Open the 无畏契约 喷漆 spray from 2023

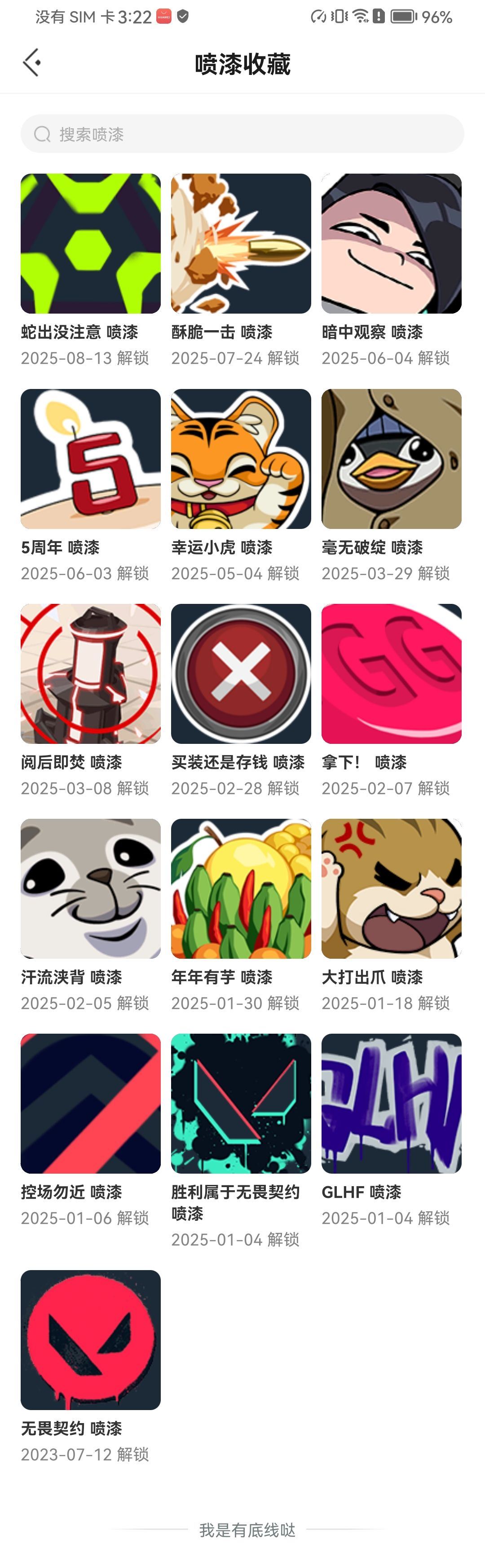(91, 1340)
